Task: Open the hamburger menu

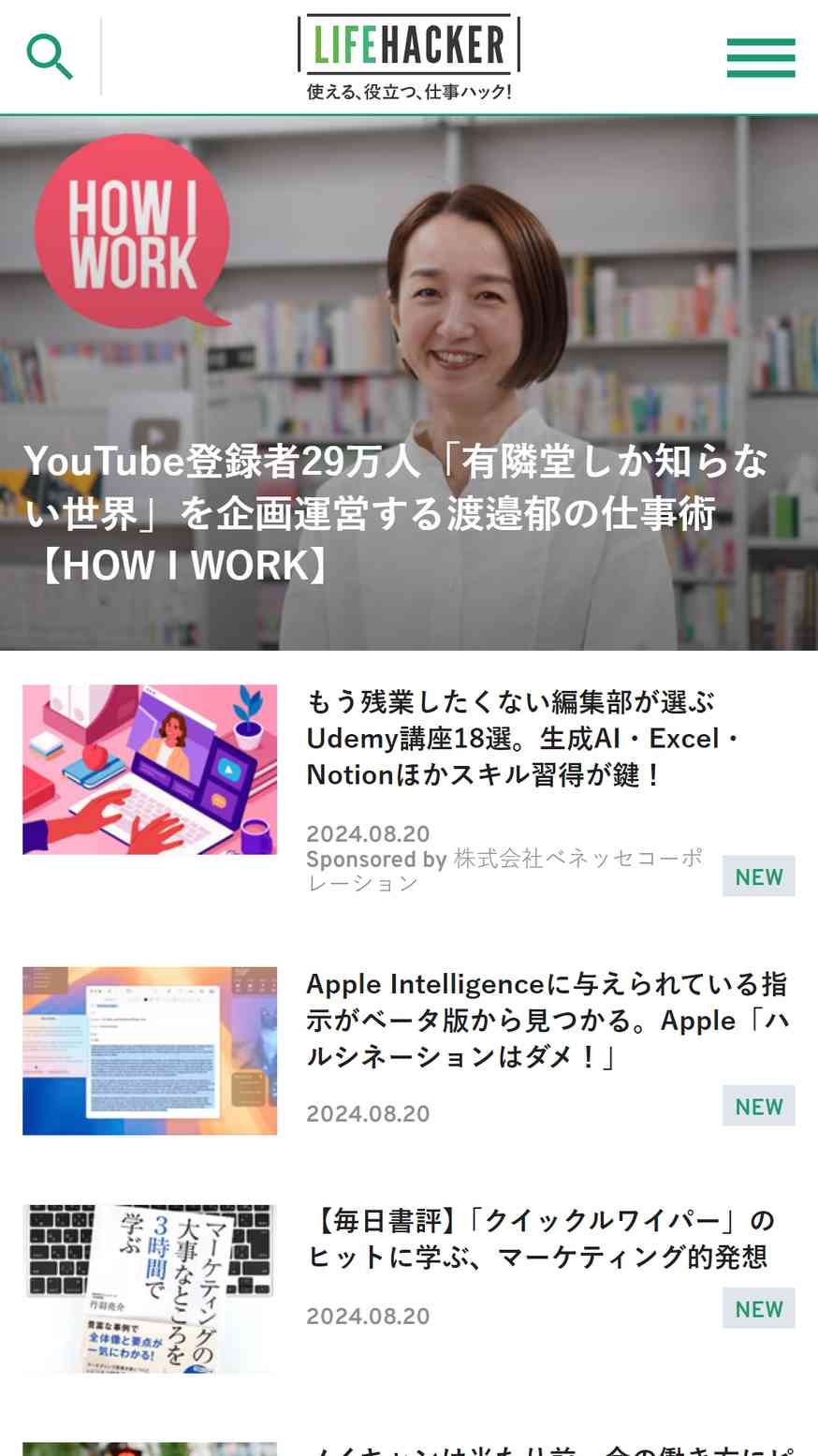Action: coord(761,58)
